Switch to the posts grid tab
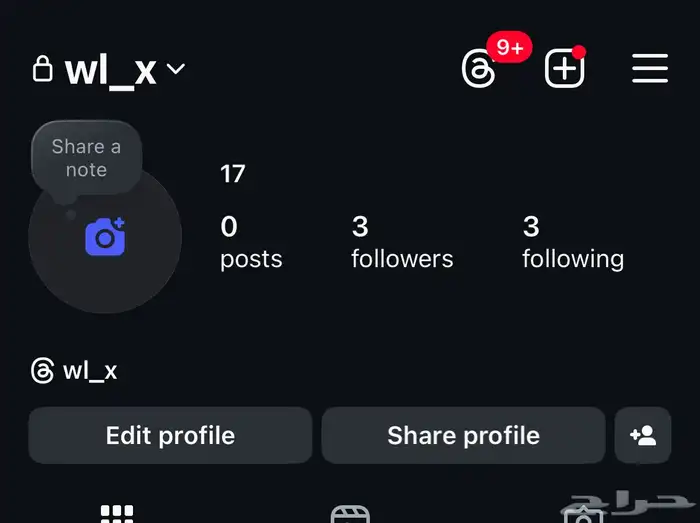This screenshot has height=523, width=700. pyautogui.click(x=117, y=514)
